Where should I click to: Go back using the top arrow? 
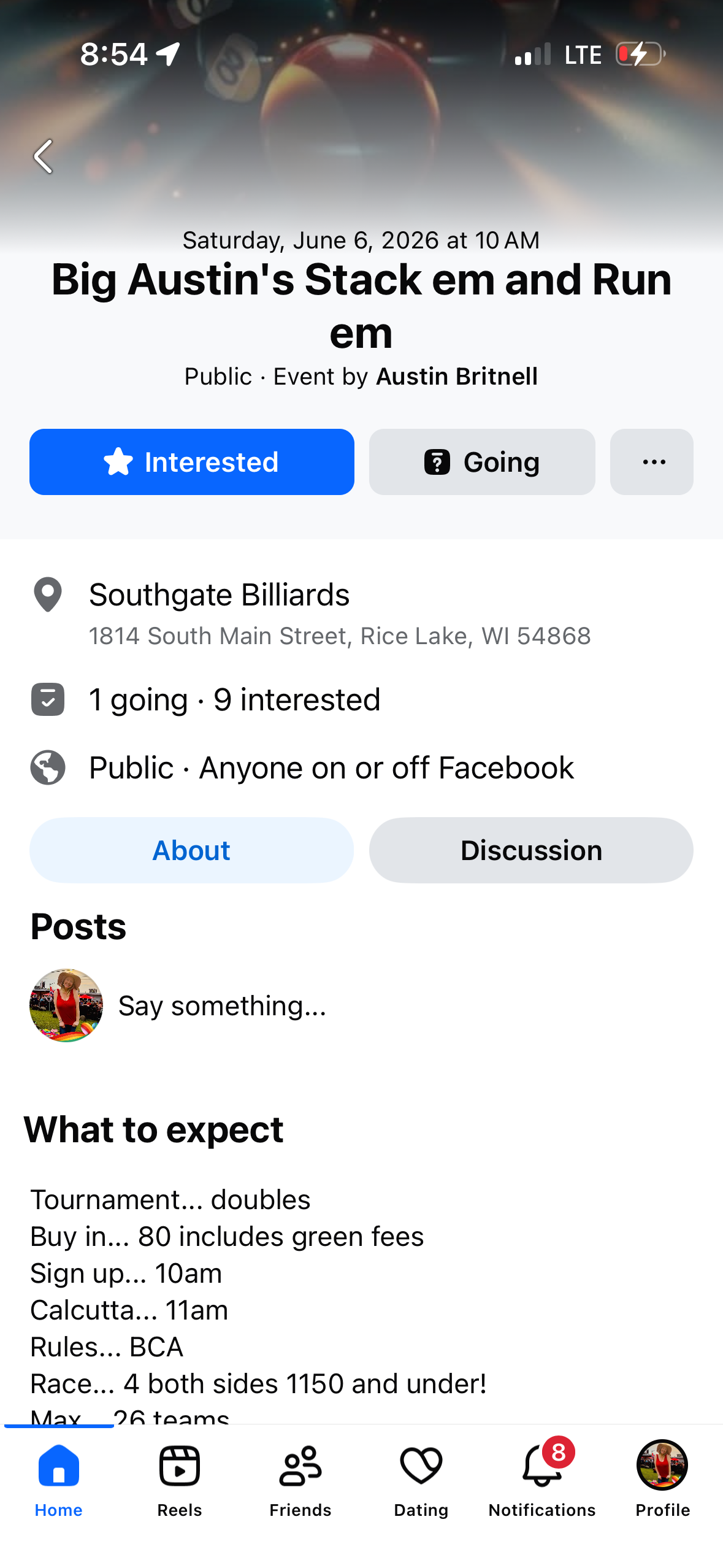coord(43,156)
